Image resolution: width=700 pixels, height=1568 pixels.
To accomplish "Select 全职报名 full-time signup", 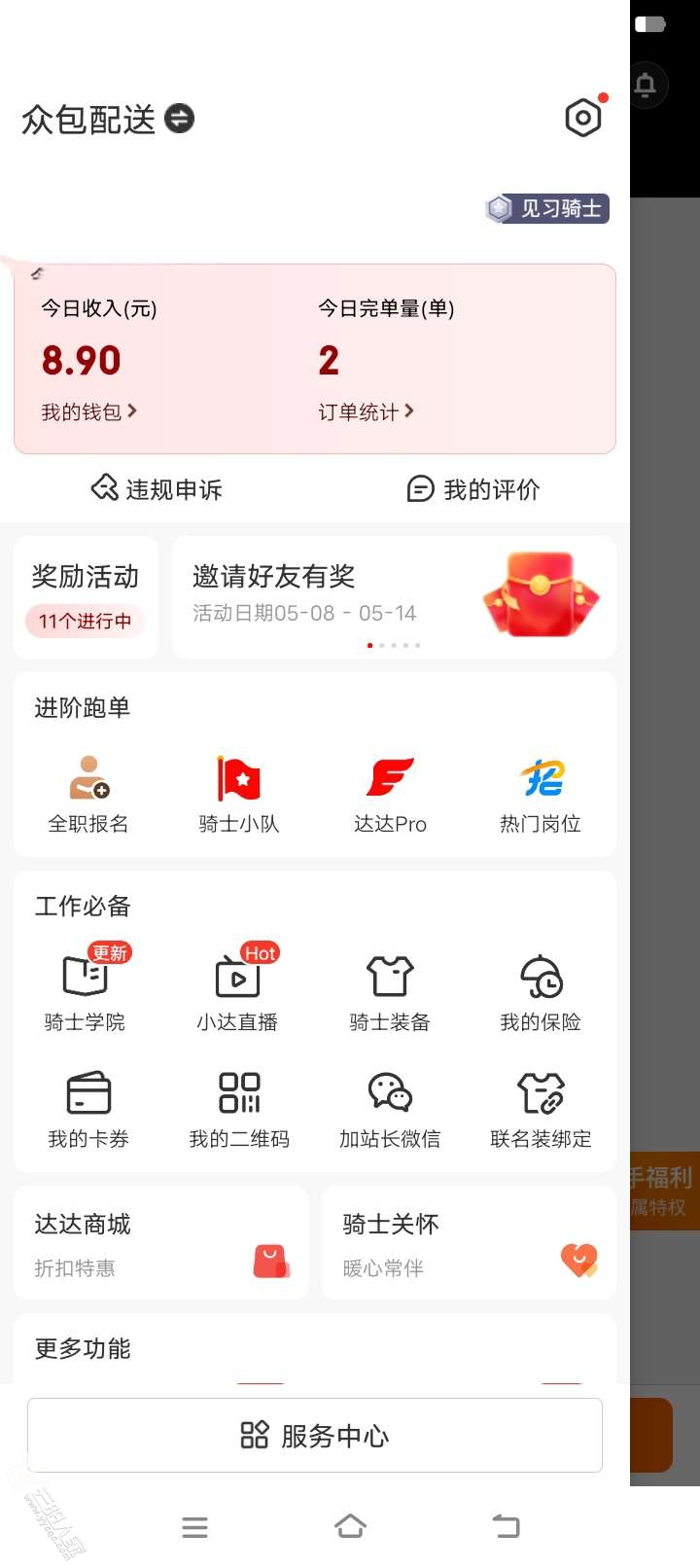I will pos(88,795).
